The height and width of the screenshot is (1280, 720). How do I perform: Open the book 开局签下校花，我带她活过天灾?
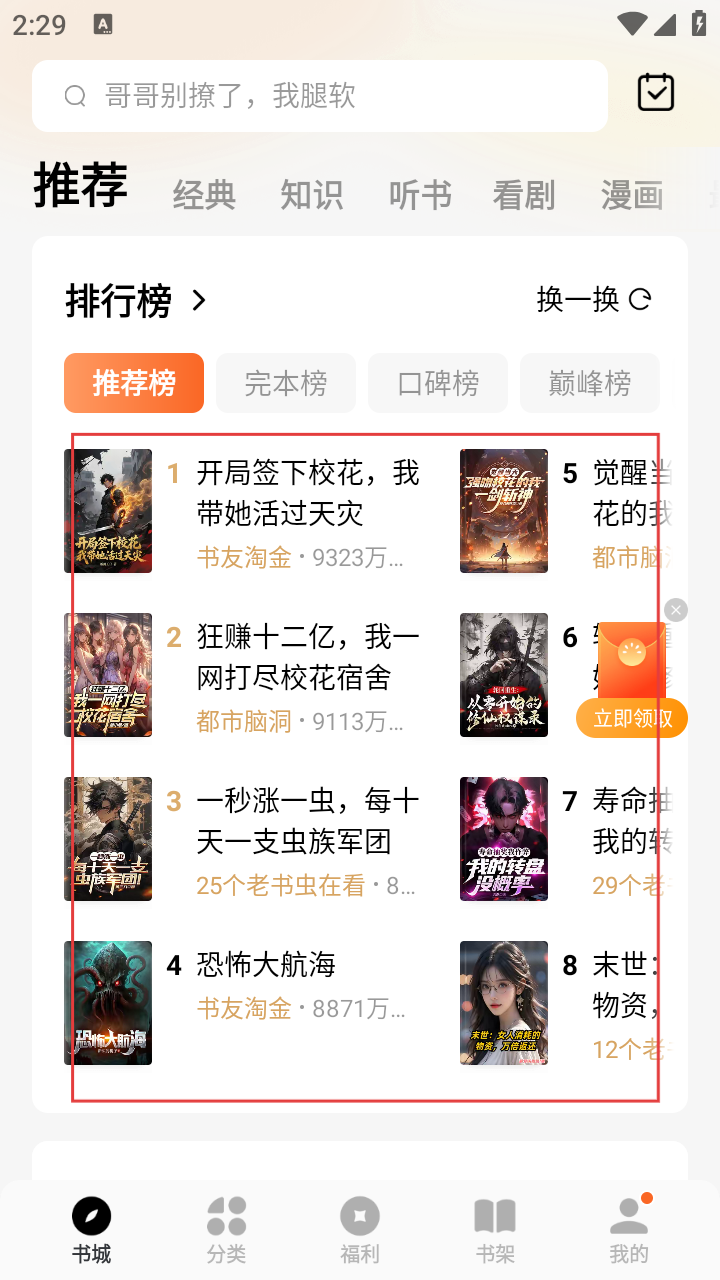(x=307, y=492)
